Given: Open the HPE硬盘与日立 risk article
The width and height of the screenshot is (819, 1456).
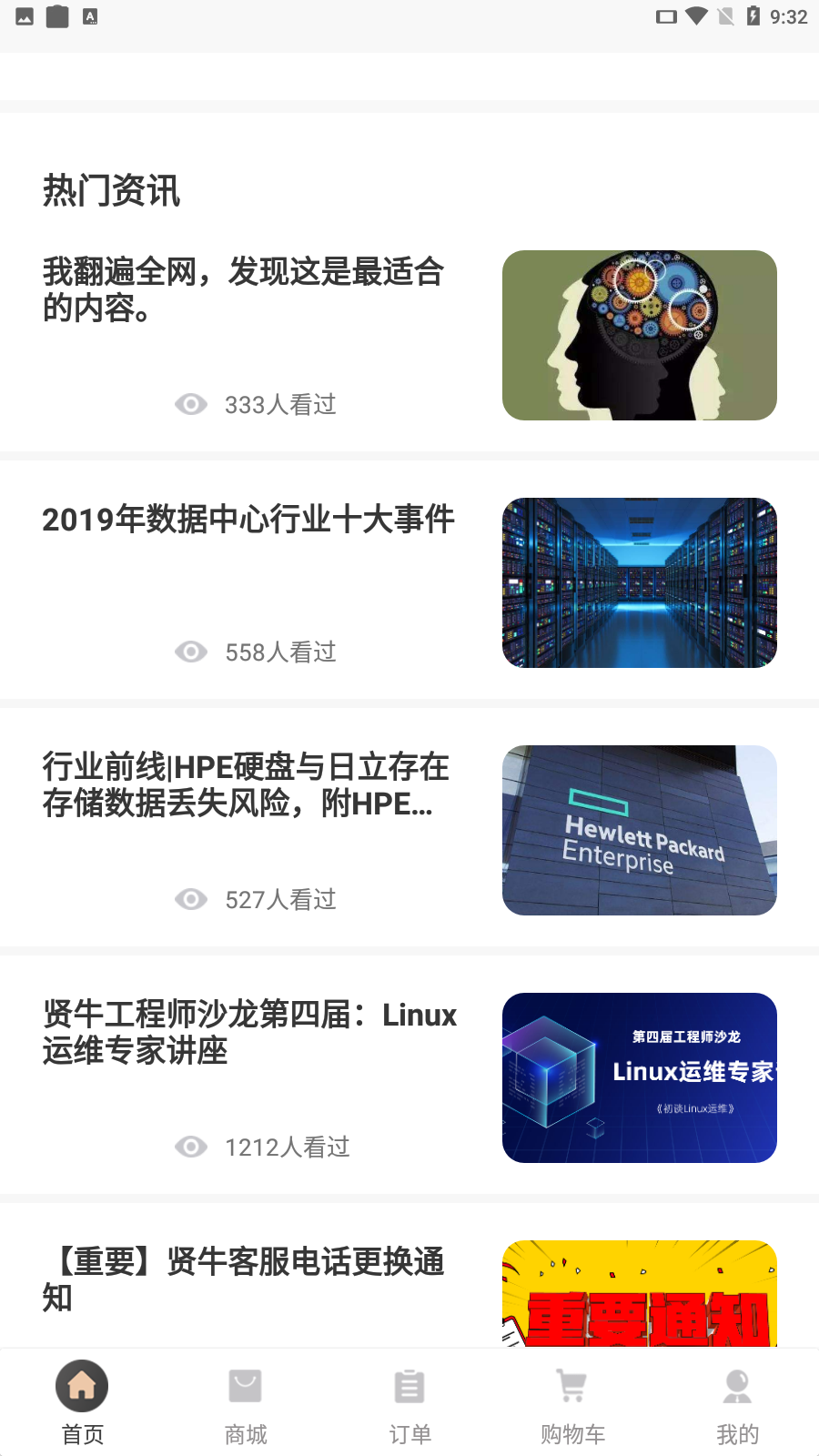Looking at the screenshot, I should (246, 786).
